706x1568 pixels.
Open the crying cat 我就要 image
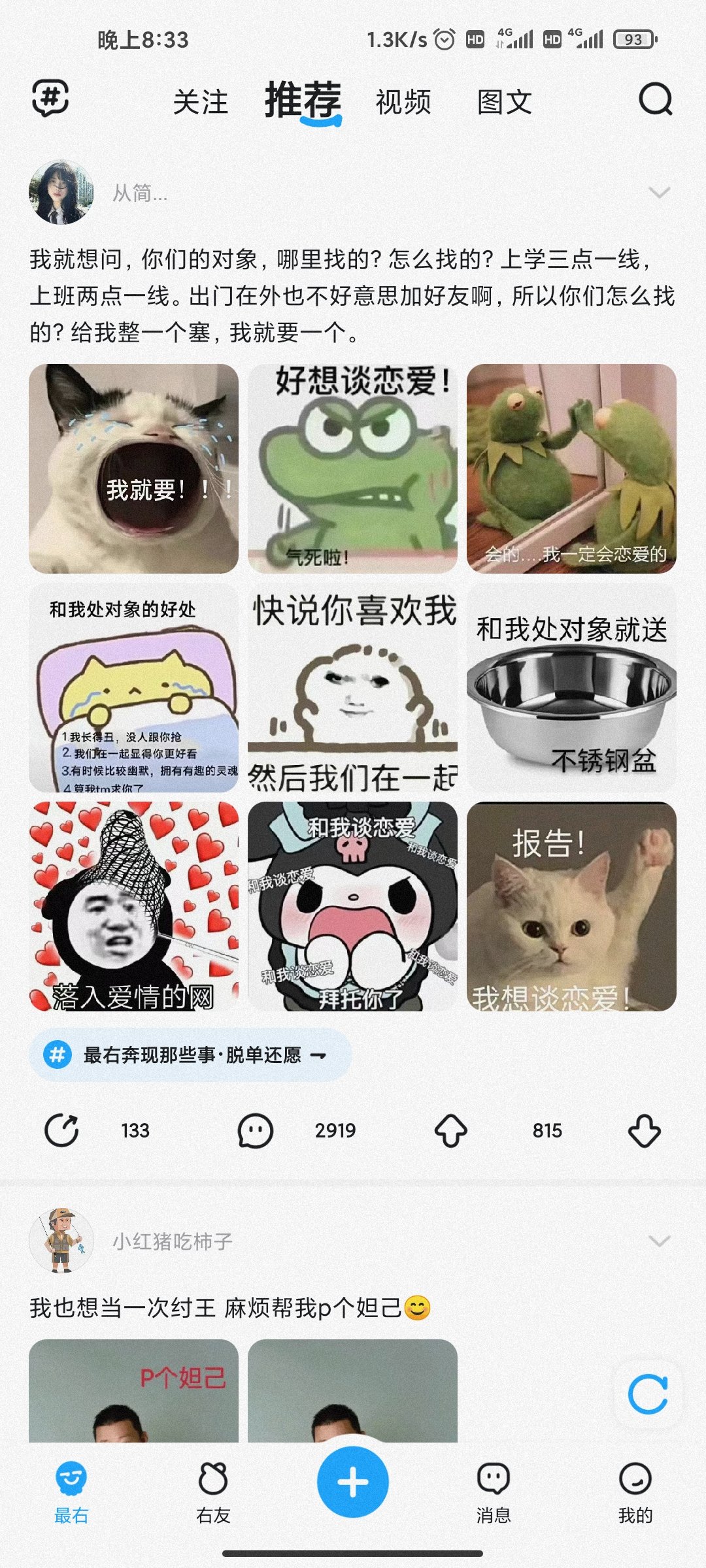point(134,468)
